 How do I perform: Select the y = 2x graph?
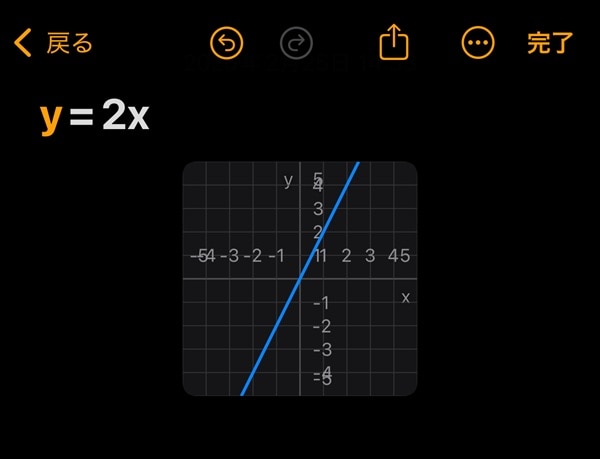coord(299,279)
